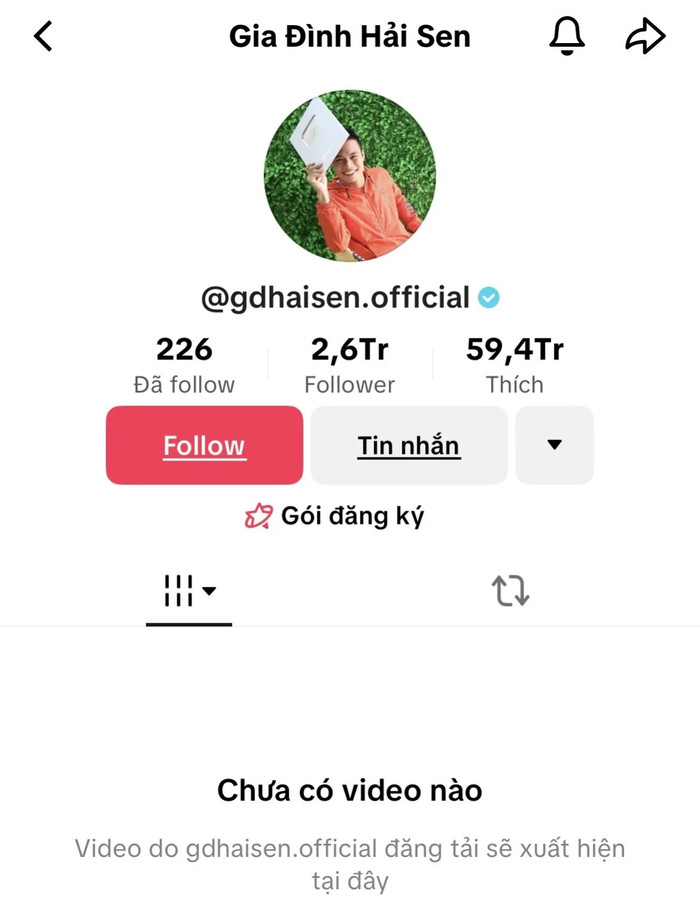Open the notifications bell
Image resolution: width=700 pixels, height=915 pixels.
[567, 37]
